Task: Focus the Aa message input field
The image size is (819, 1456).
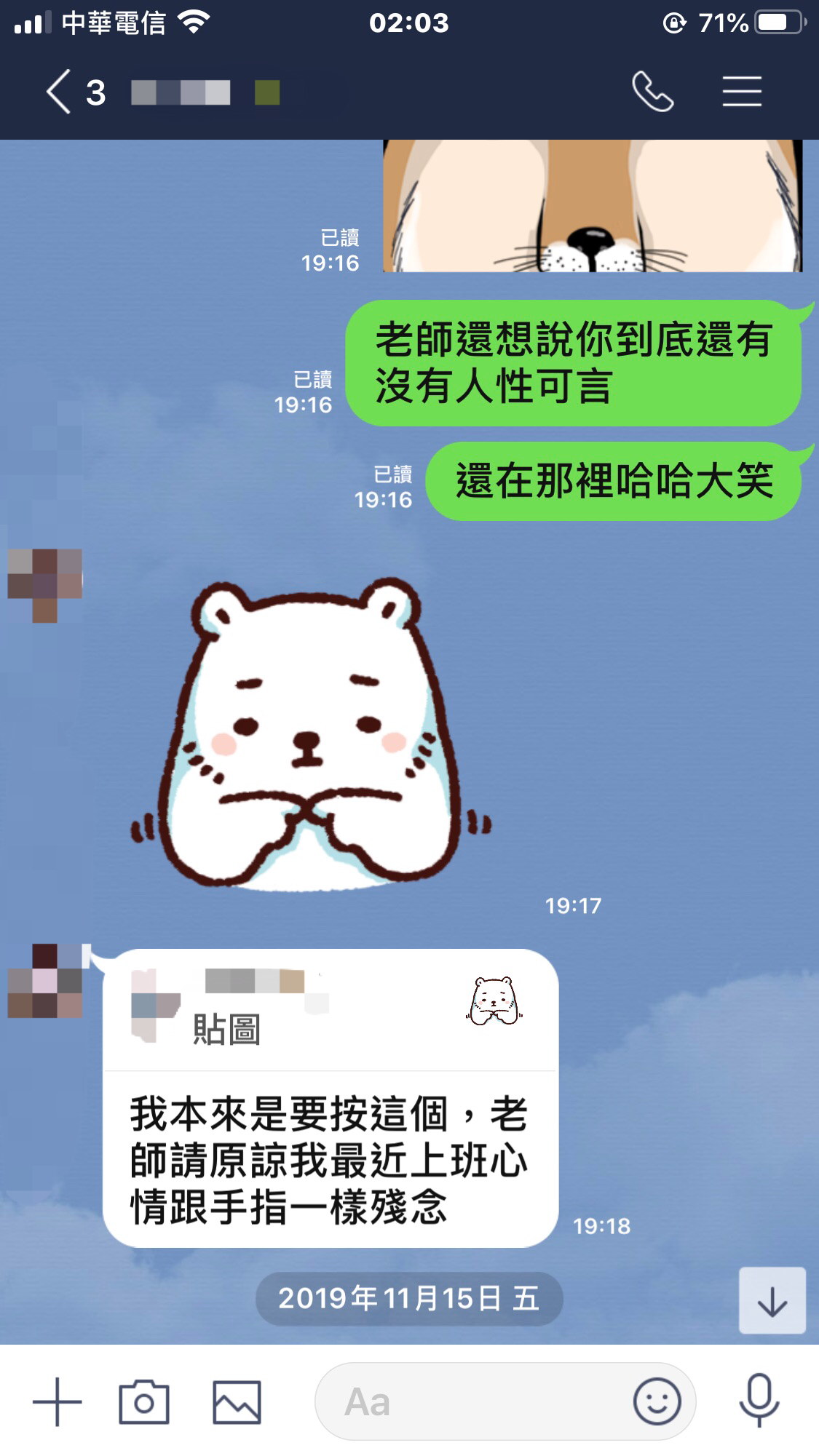Action: pos(473,1401)
